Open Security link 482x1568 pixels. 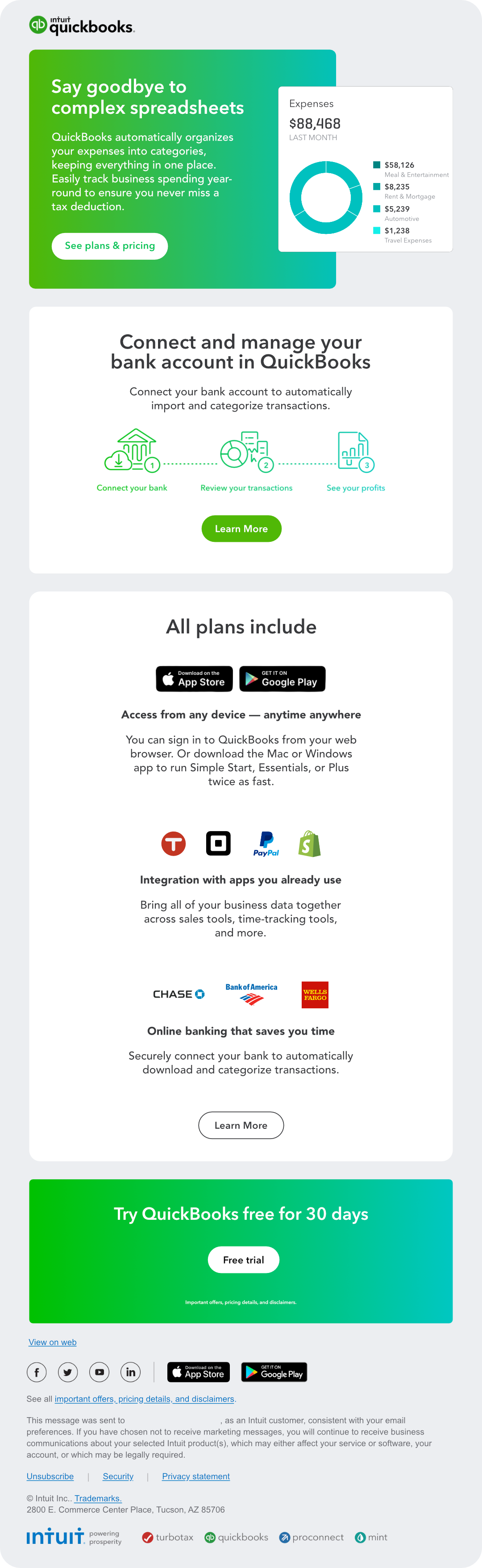coord(118,1476)
